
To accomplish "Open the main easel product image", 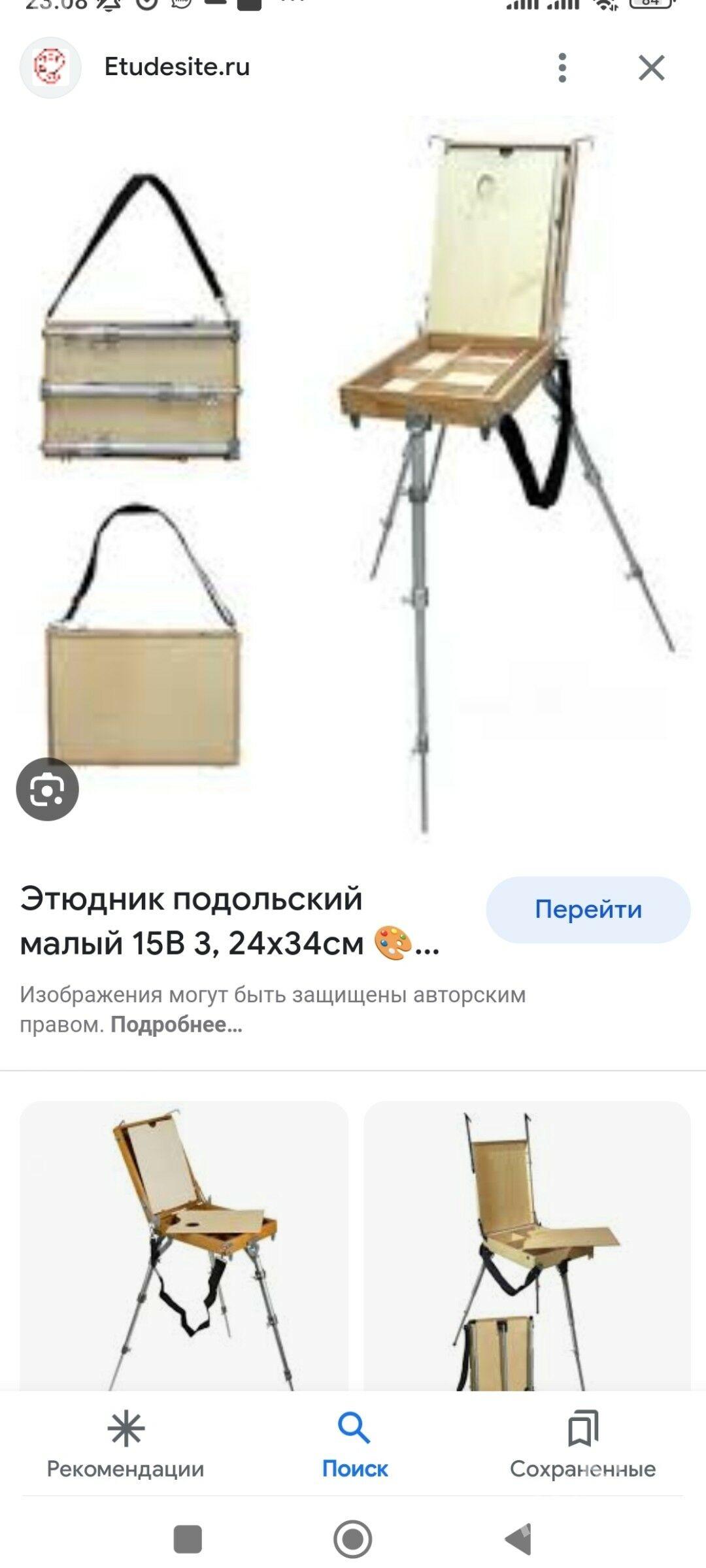I will coord(353,477).
